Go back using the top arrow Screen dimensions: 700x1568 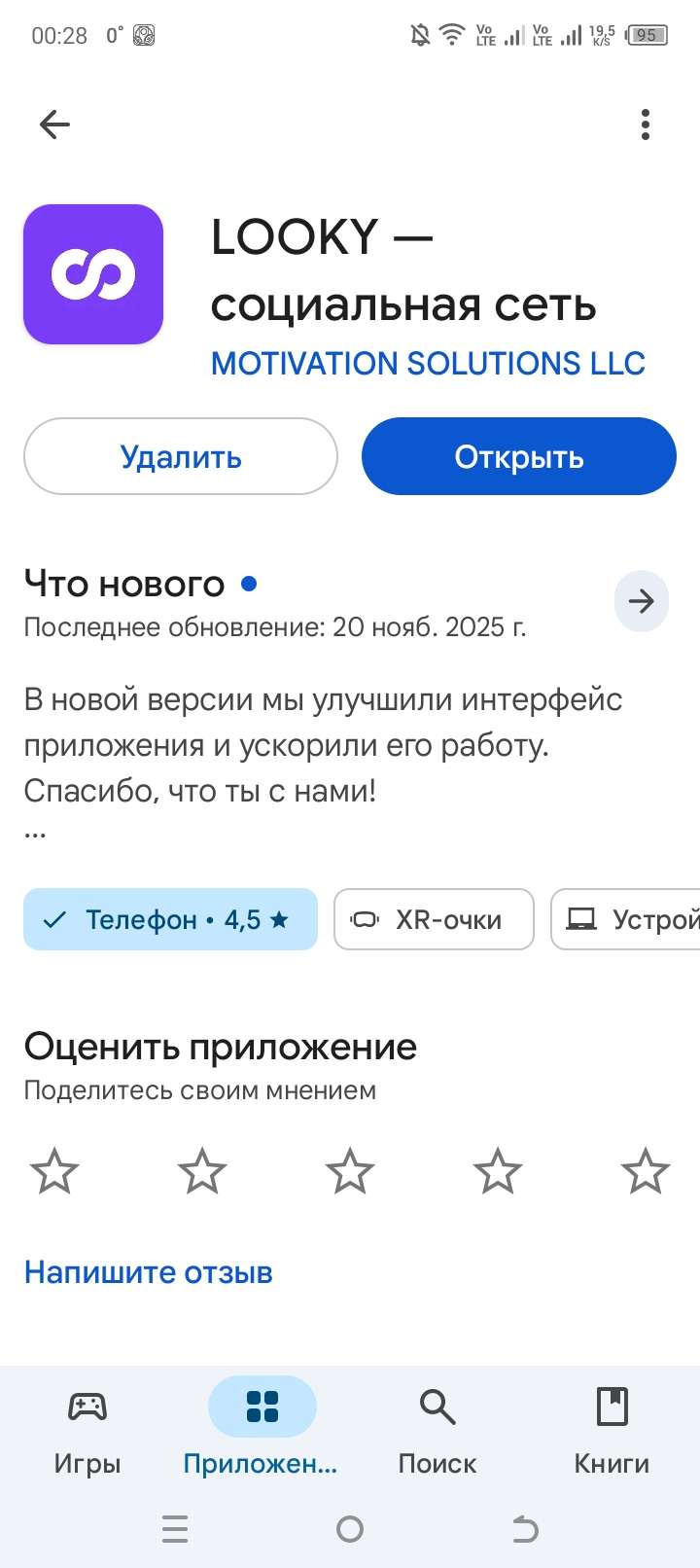point(54,125)
